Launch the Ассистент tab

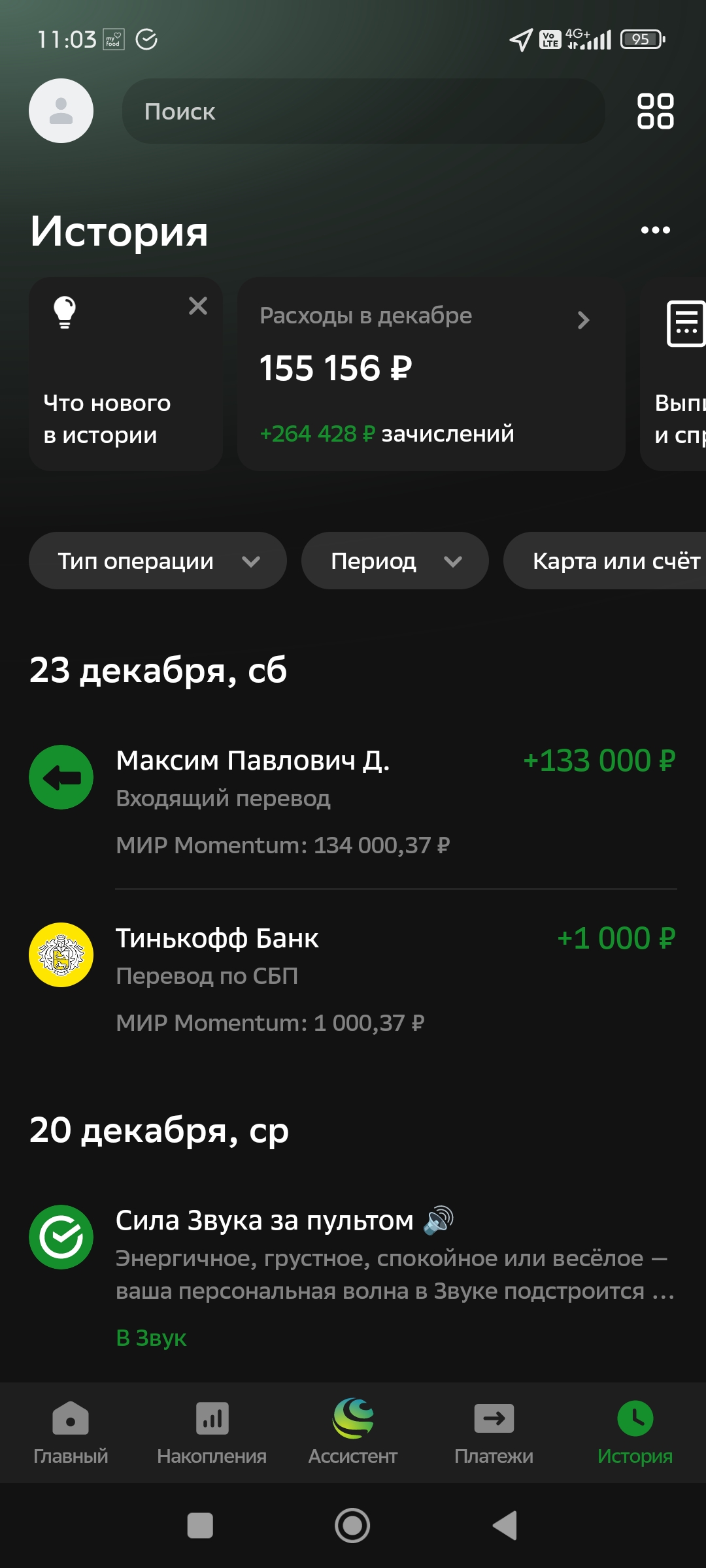pyautogui.click(x=353, y=1432)
